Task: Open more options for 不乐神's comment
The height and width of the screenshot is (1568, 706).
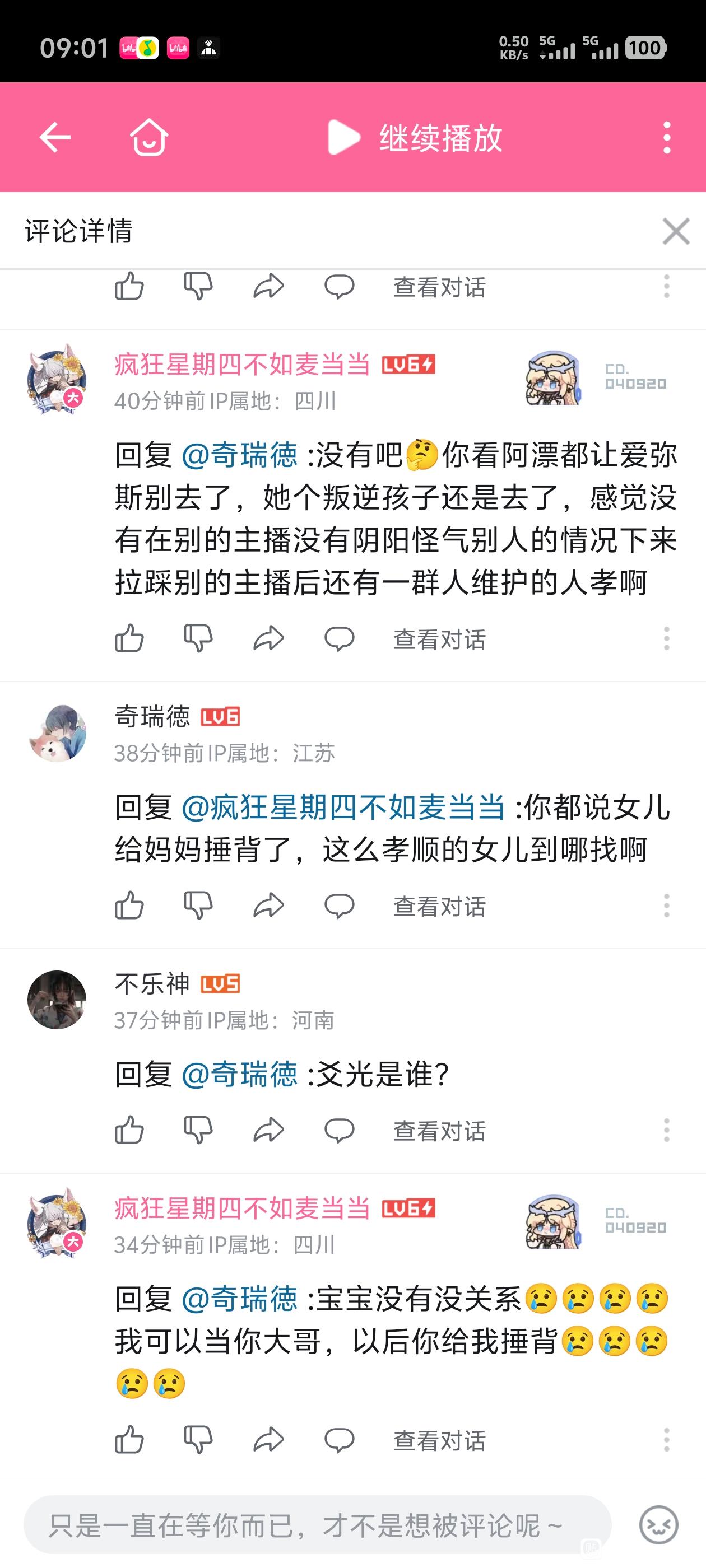Action: 666,1130
